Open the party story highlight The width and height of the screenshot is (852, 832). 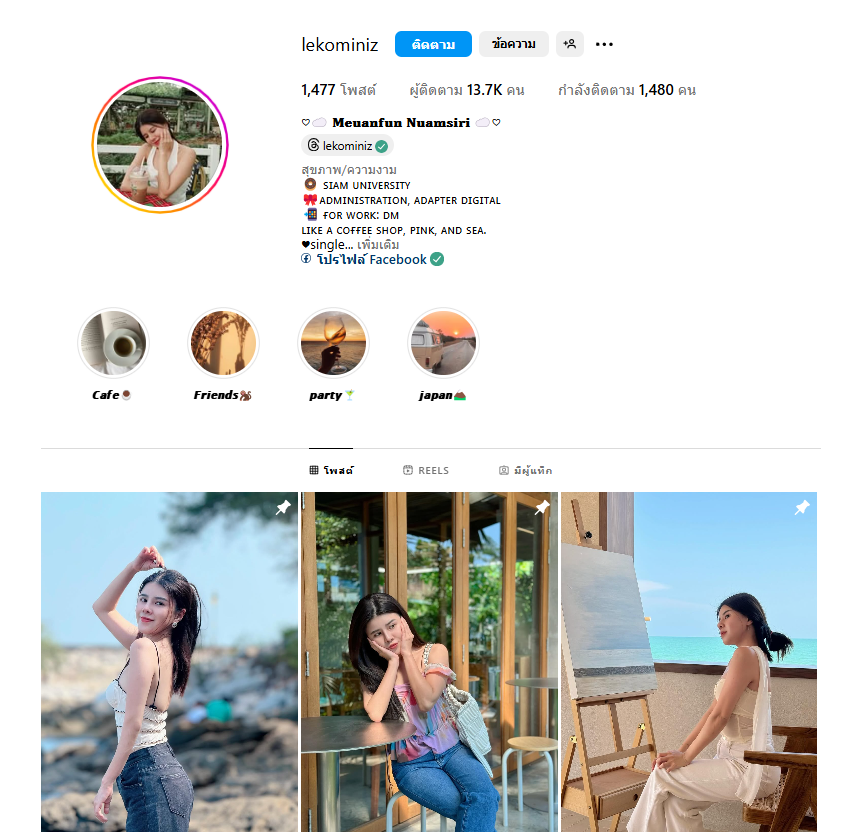coord(333,343)
